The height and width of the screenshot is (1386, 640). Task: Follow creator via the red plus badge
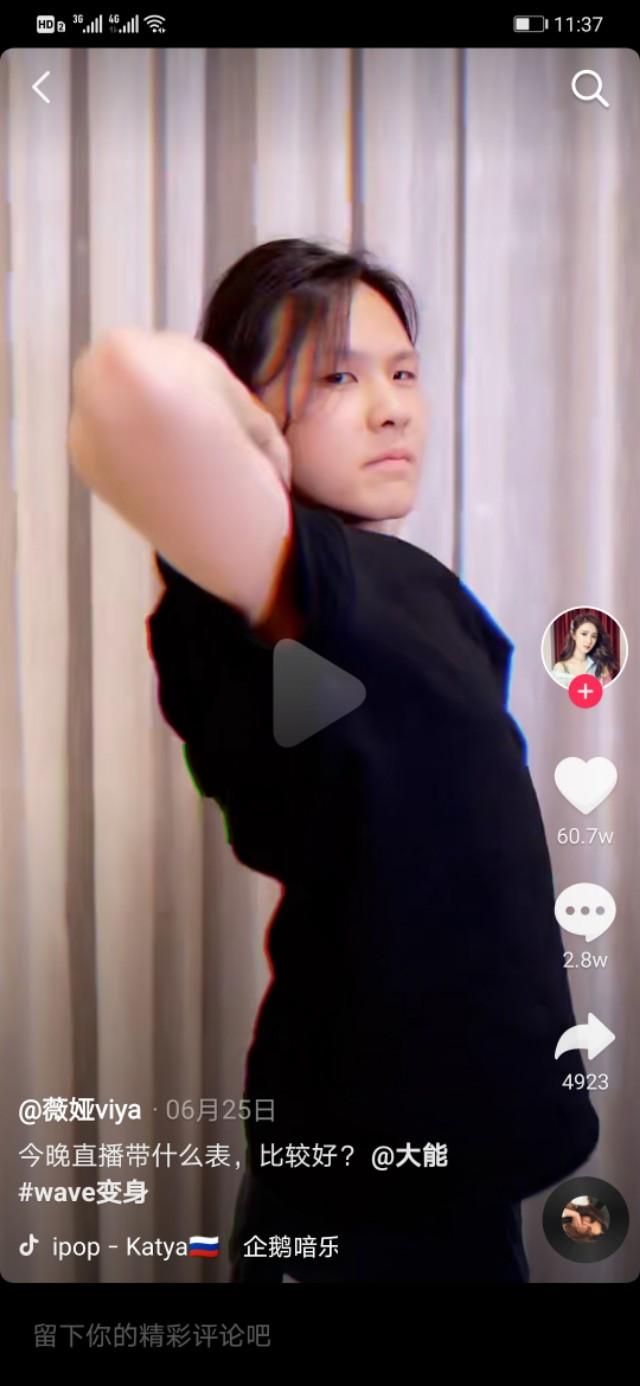point(585,691)
